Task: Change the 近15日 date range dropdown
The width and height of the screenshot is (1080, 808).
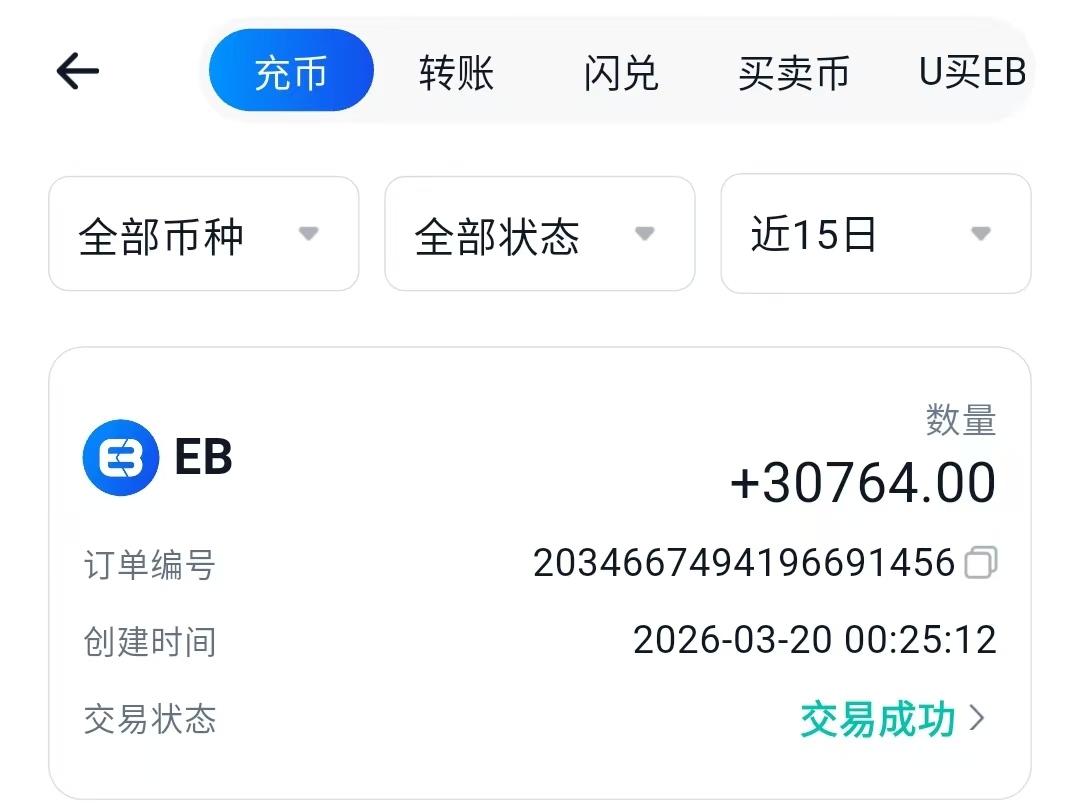Action: tap(875, 234)
